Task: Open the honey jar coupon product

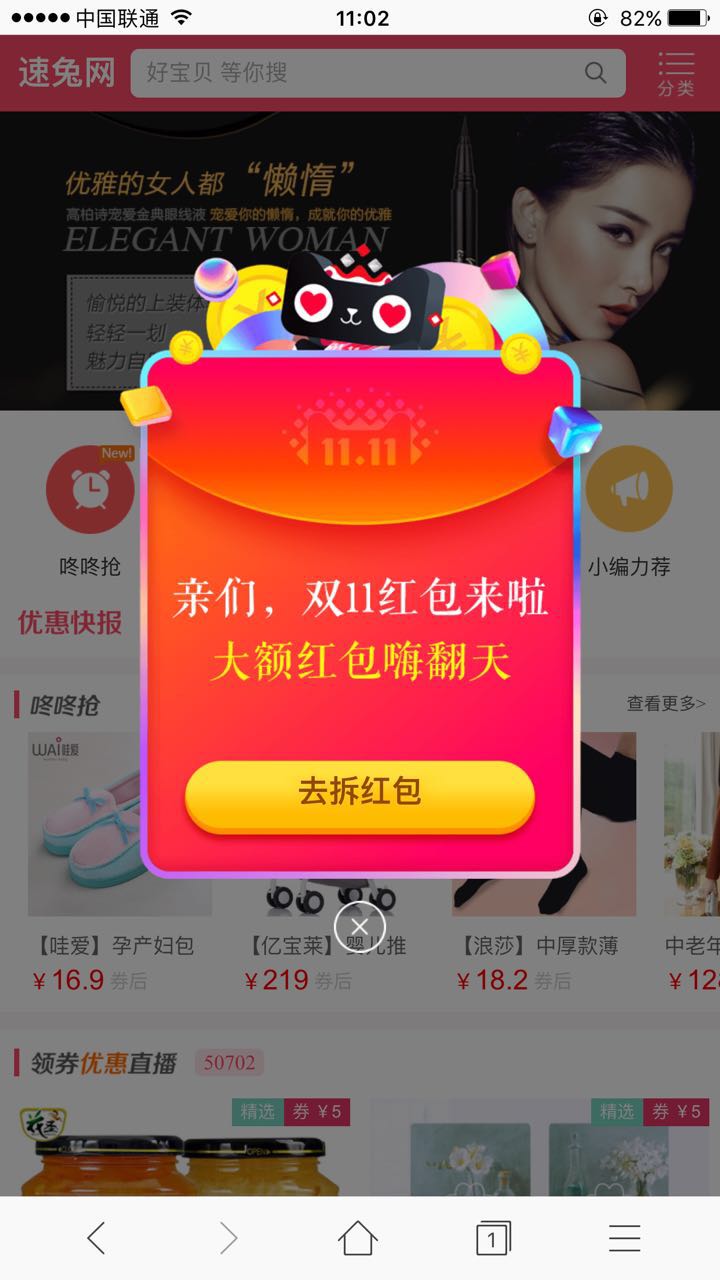Action: [180, 1150]
